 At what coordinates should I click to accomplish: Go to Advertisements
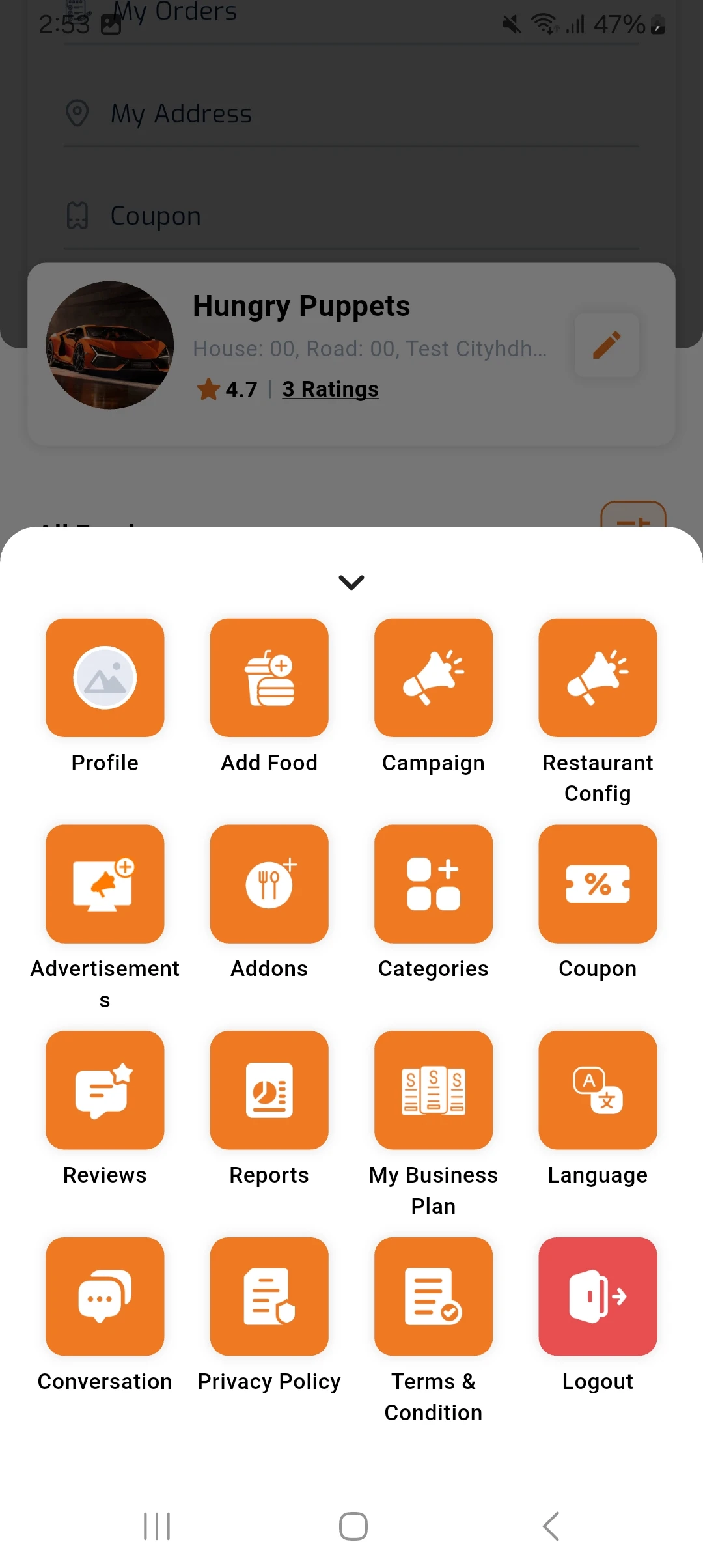[105, 884]
